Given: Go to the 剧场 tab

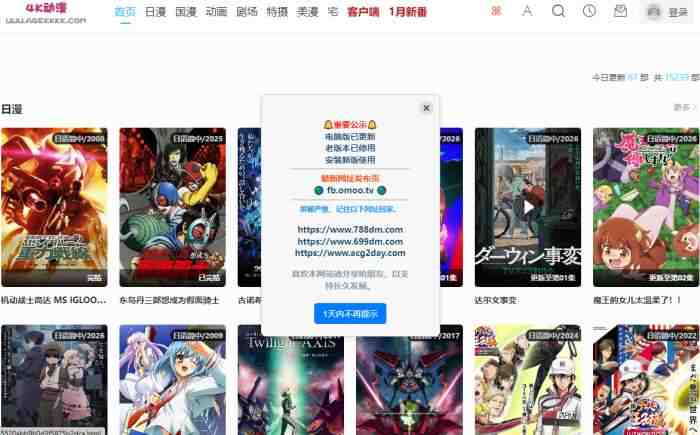Looking at the screenshot, I should point(247,12).
